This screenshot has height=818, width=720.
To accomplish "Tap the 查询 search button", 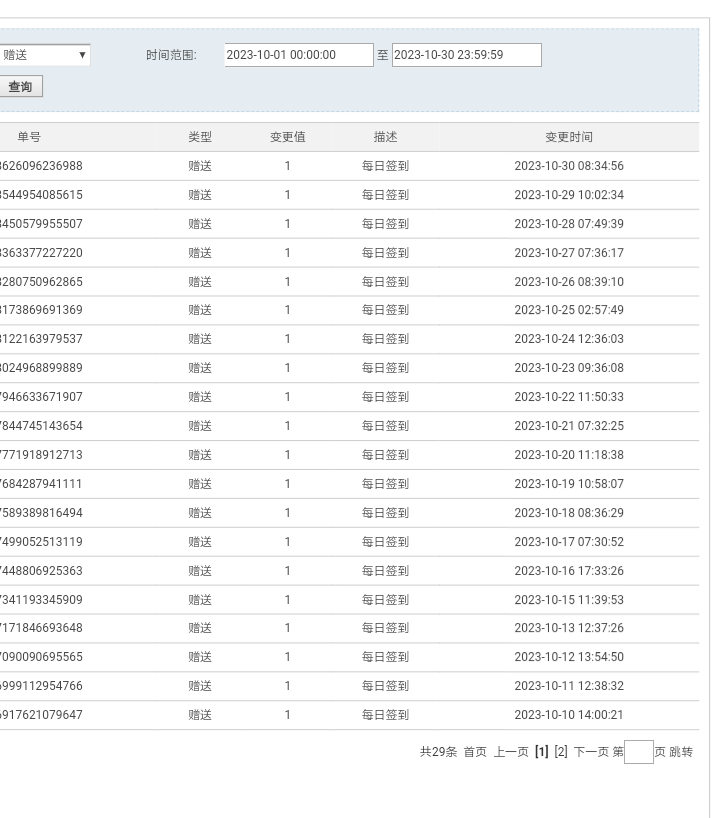I will pyautogui.click(x=21, y=87).
